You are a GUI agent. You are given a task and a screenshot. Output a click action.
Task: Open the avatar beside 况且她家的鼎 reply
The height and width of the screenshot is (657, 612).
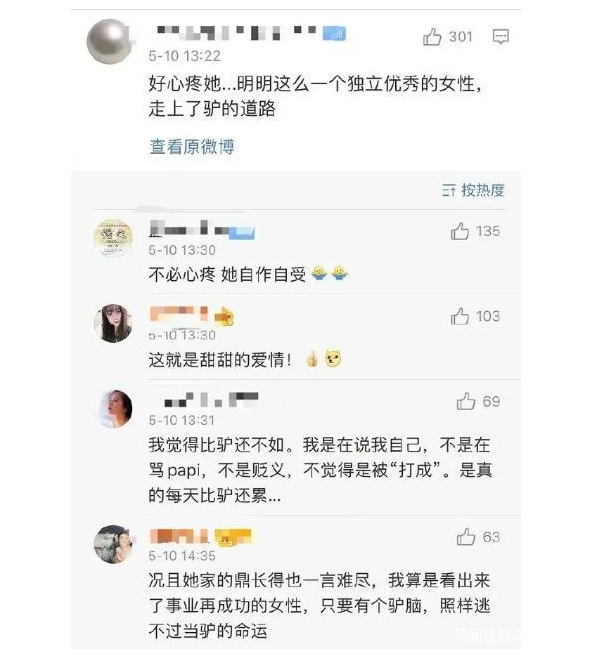[x=112, y=544]
